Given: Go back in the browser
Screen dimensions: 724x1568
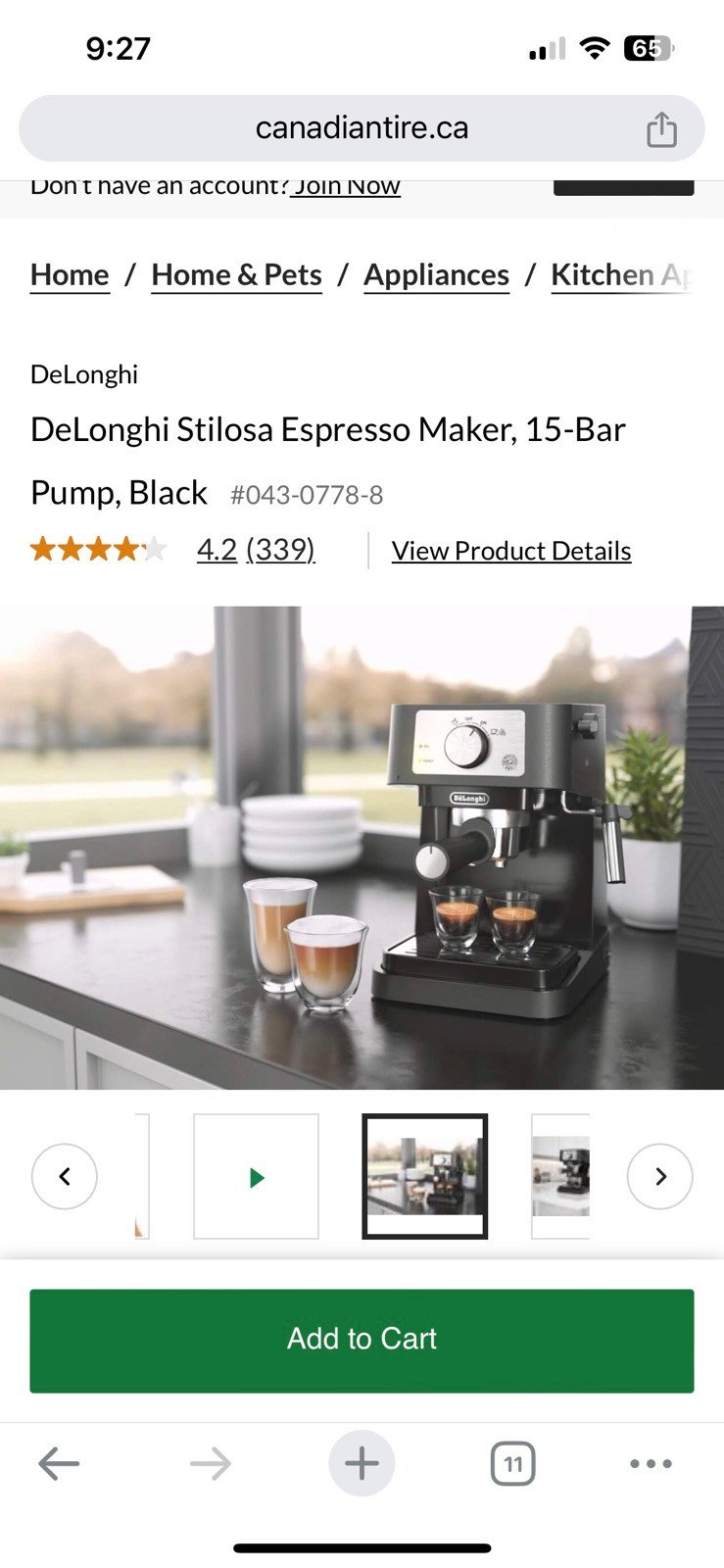Looking at the screenshot, I should pos(59,1464).
